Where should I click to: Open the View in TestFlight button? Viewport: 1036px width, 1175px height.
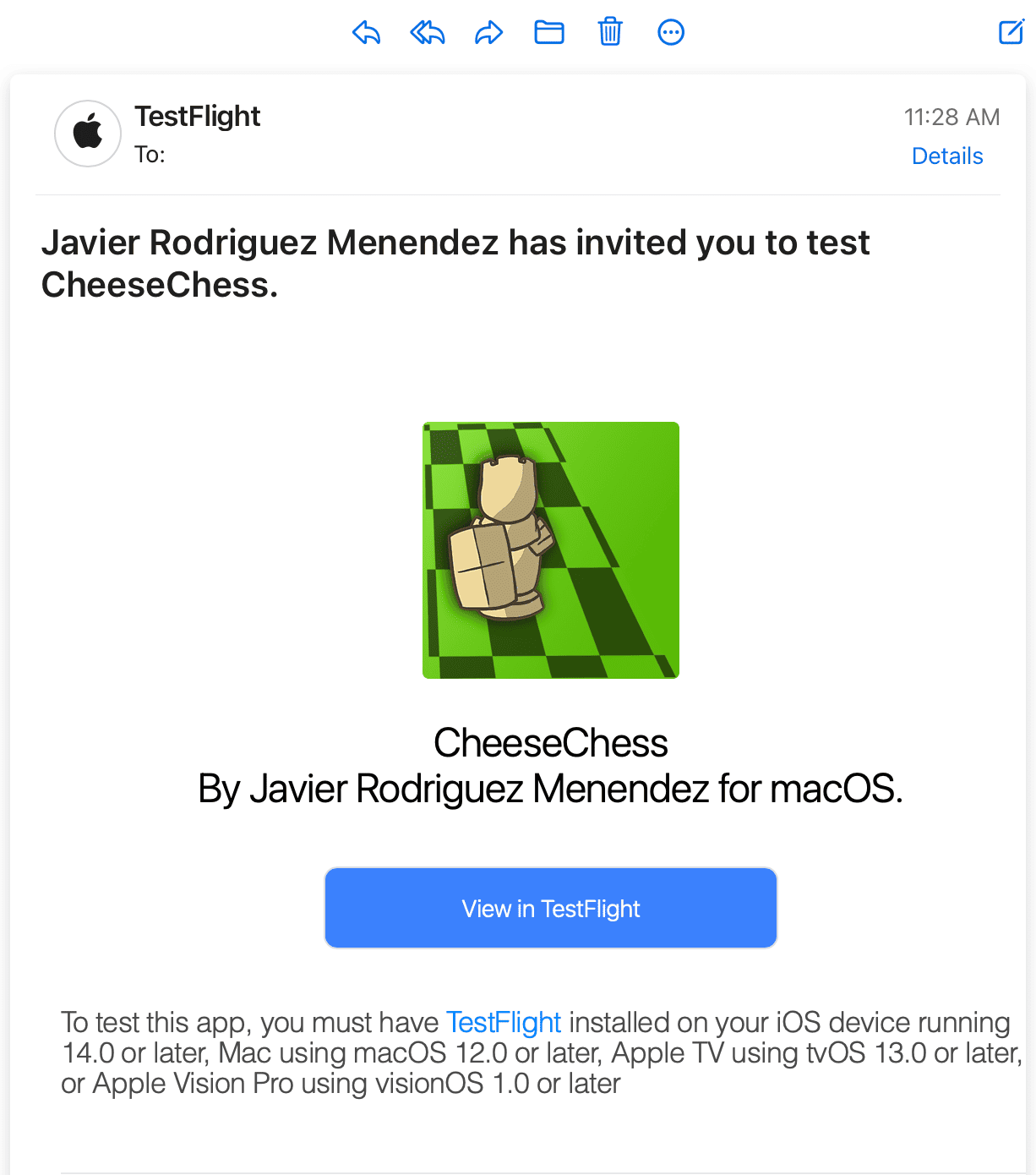point(550,908)
